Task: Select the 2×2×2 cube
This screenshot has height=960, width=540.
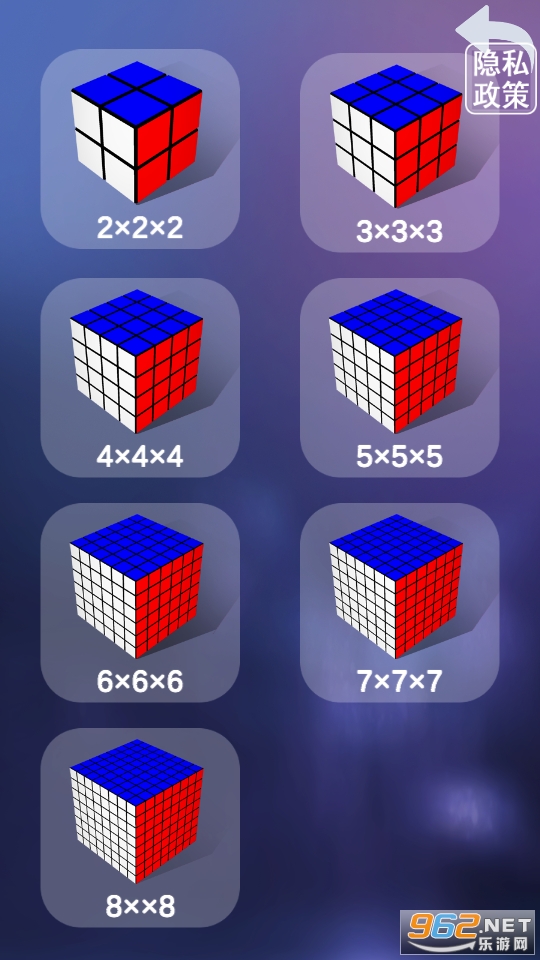Action: [140, 149]
